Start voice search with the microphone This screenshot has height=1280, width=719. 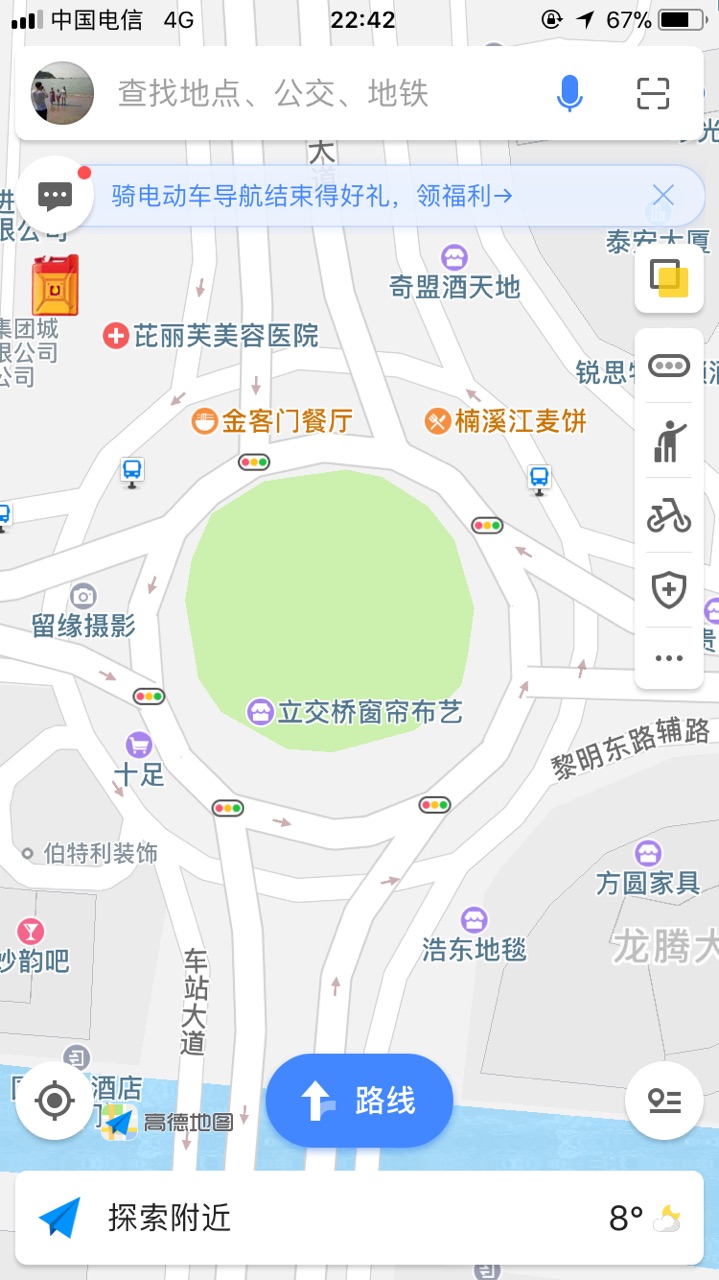570,94
